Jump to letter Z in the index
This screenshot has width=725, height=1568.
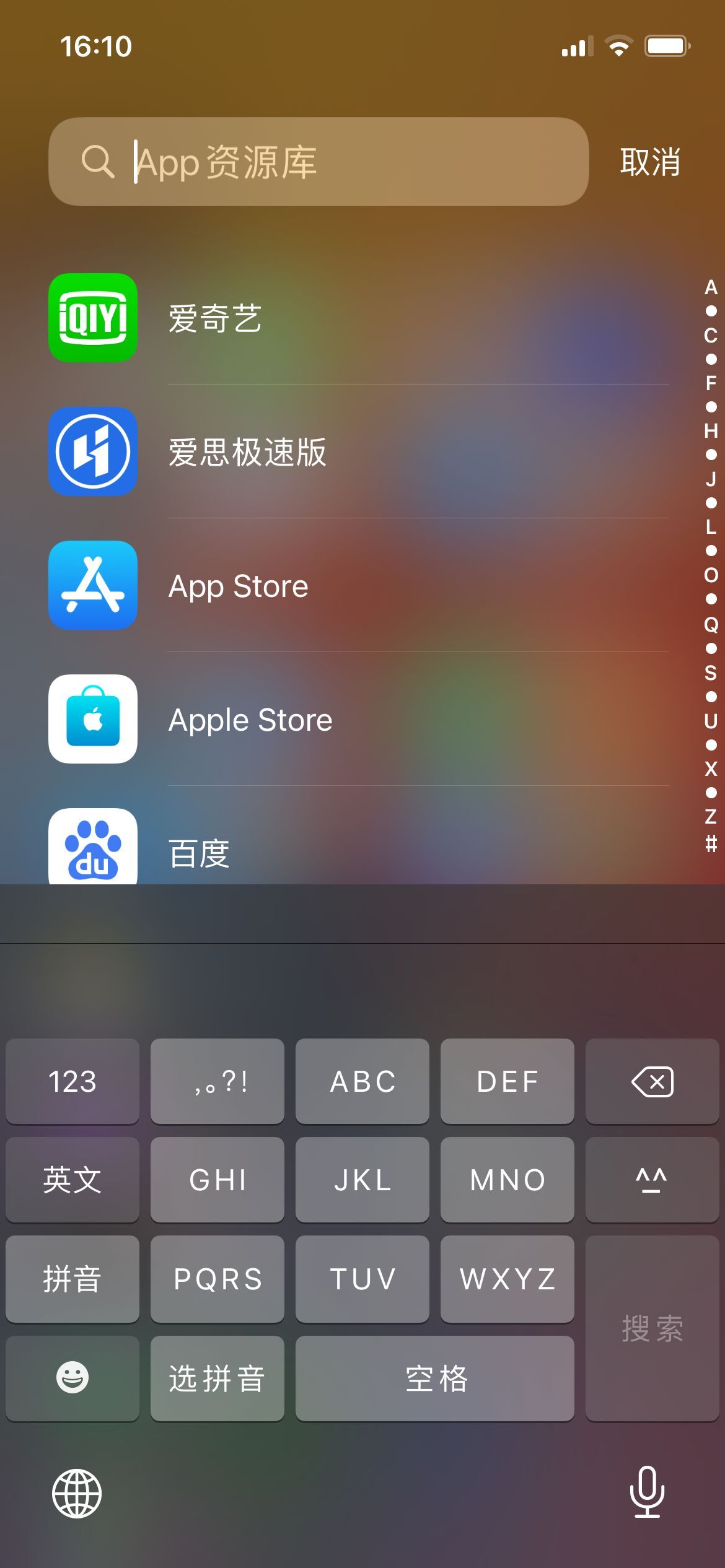710,815
